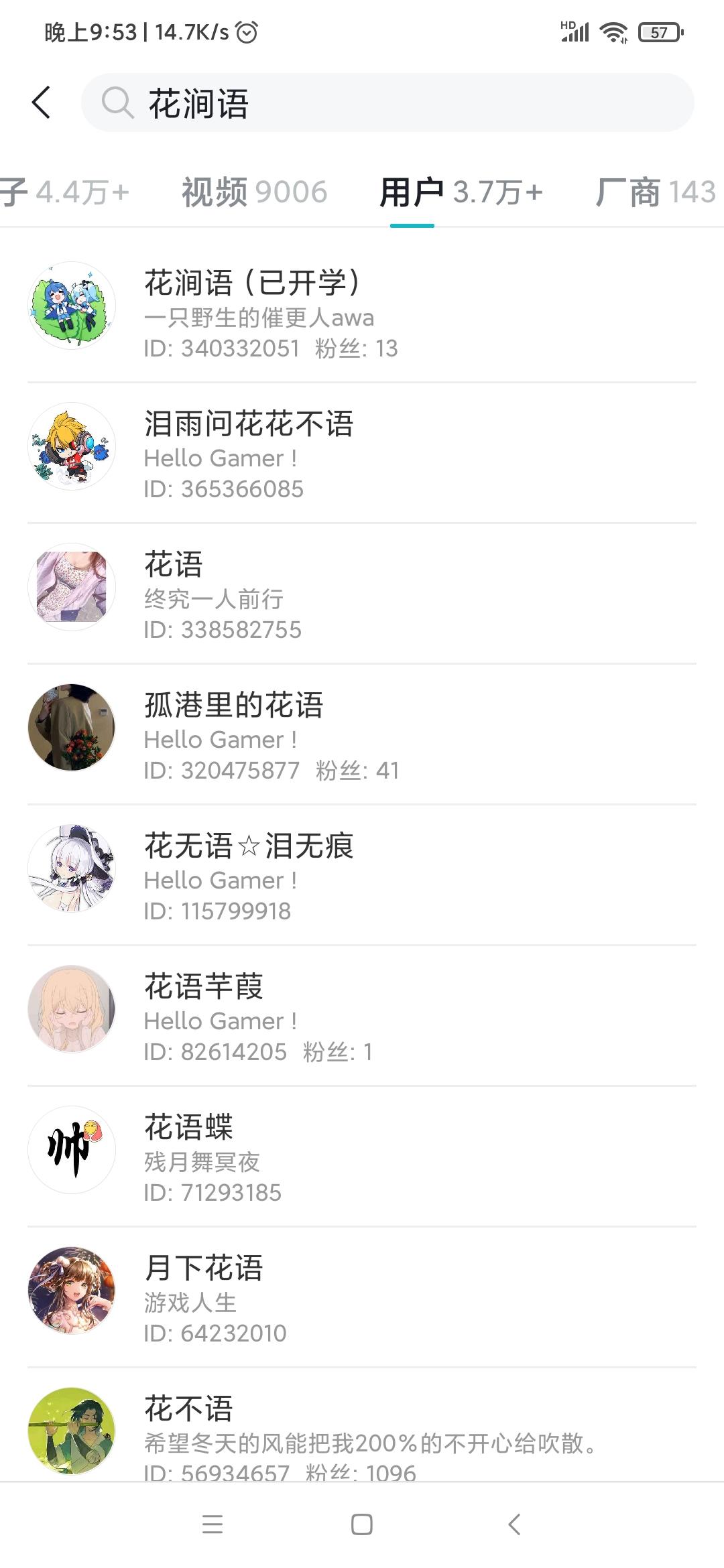Screen dimensions: 724x1568
Task: View the user 花不语
Action: [362, 1431]
